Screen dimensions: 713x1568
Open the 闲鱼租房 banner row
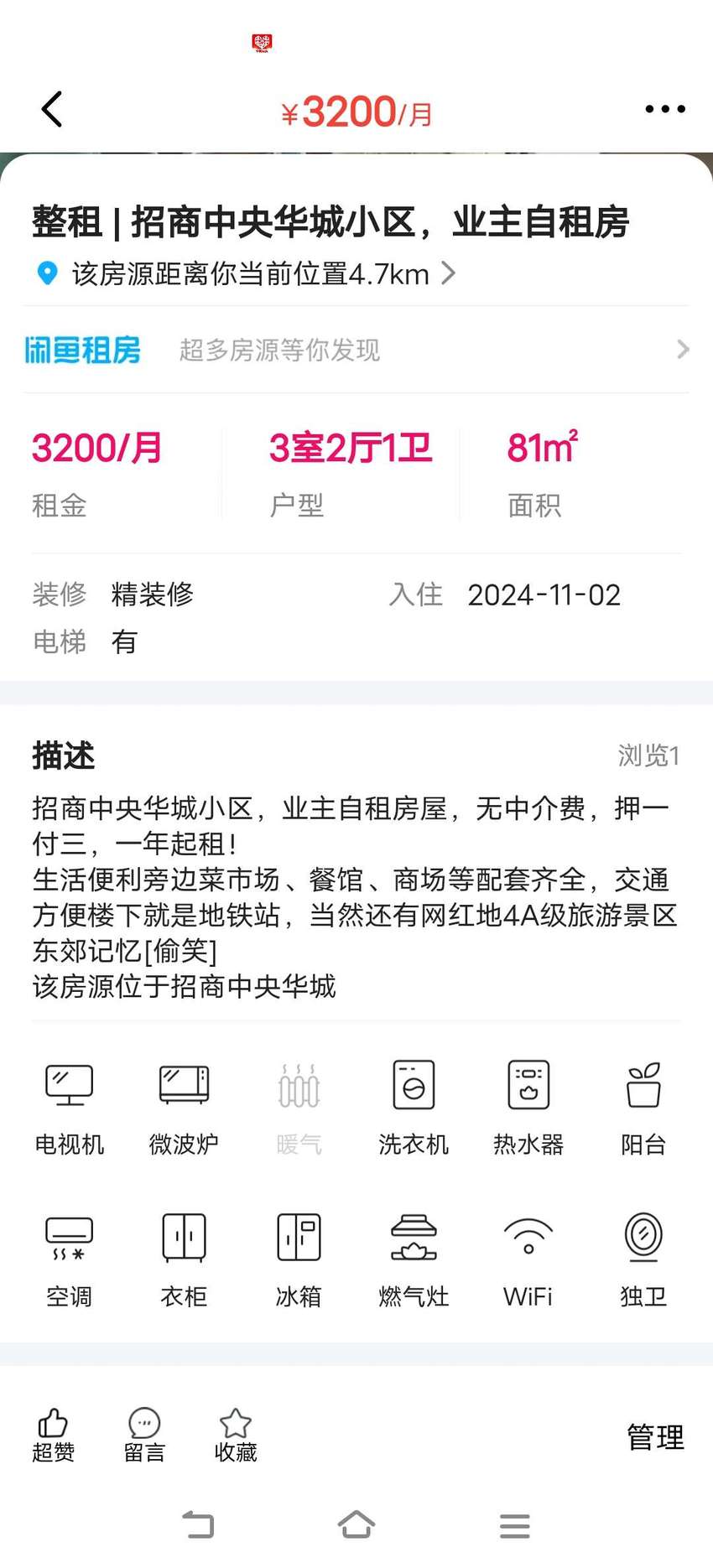[x=356, y=350]
